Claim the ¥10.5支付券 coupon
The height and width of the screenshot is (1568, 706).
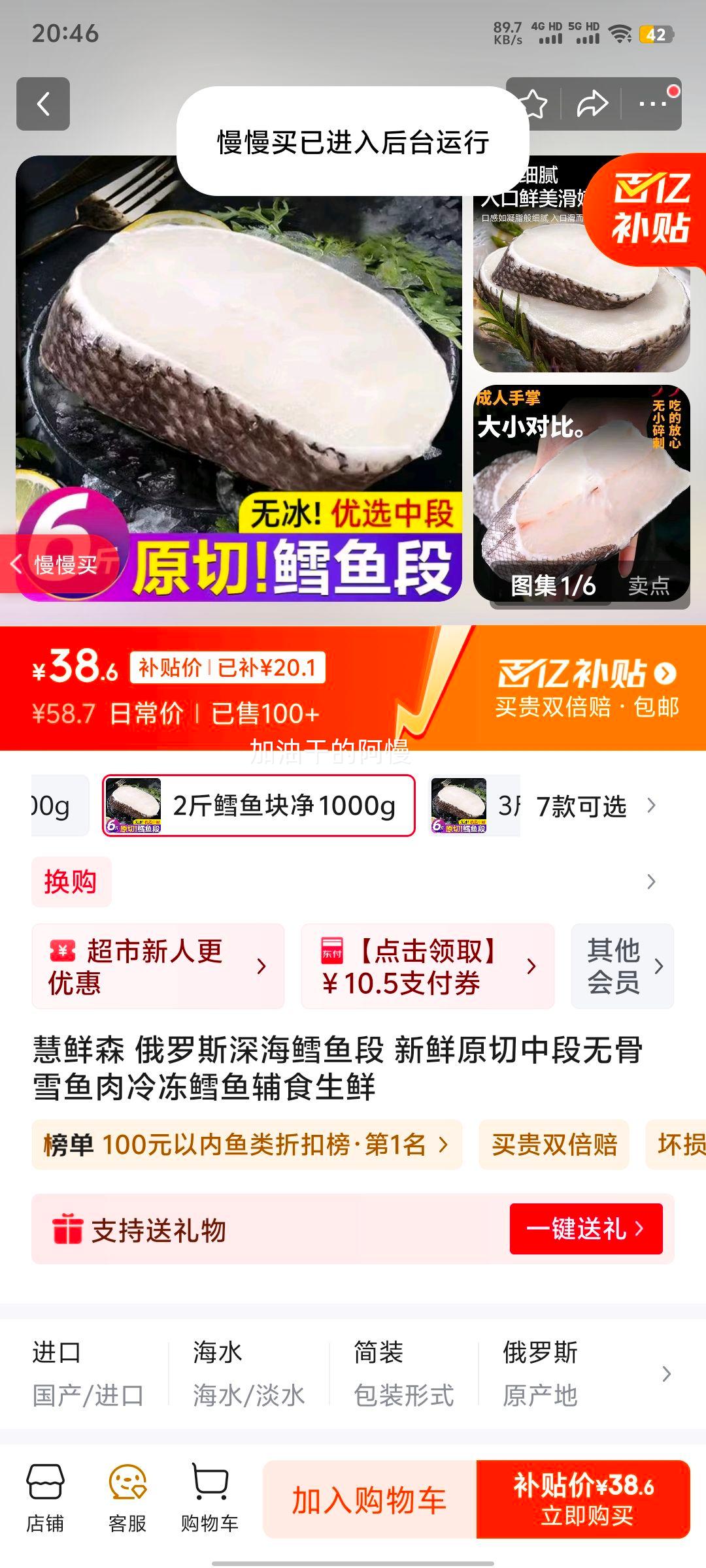[427, 966]
